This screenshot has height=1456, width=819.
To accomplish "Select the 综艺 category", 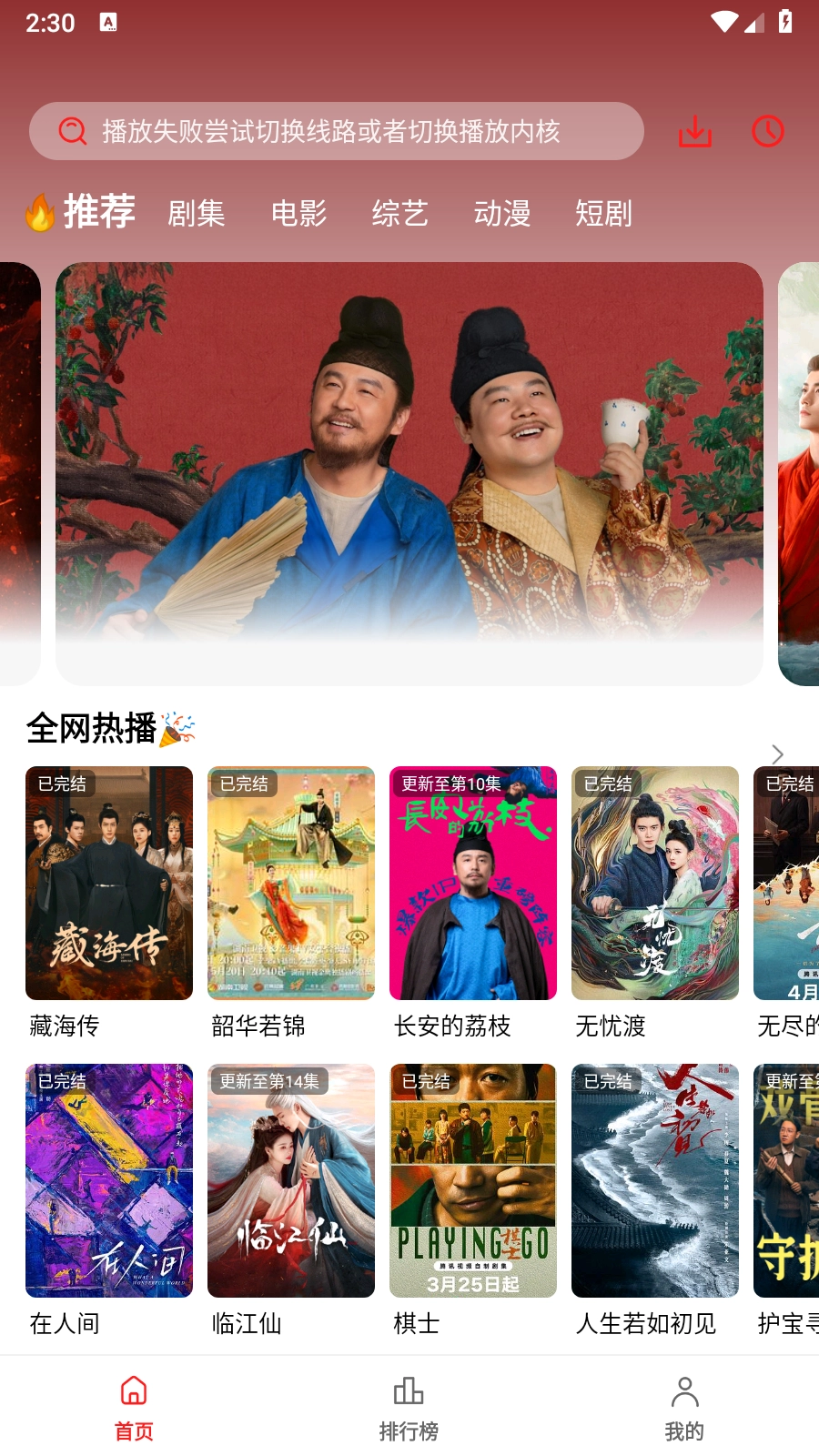I will (x=401, y=213).
